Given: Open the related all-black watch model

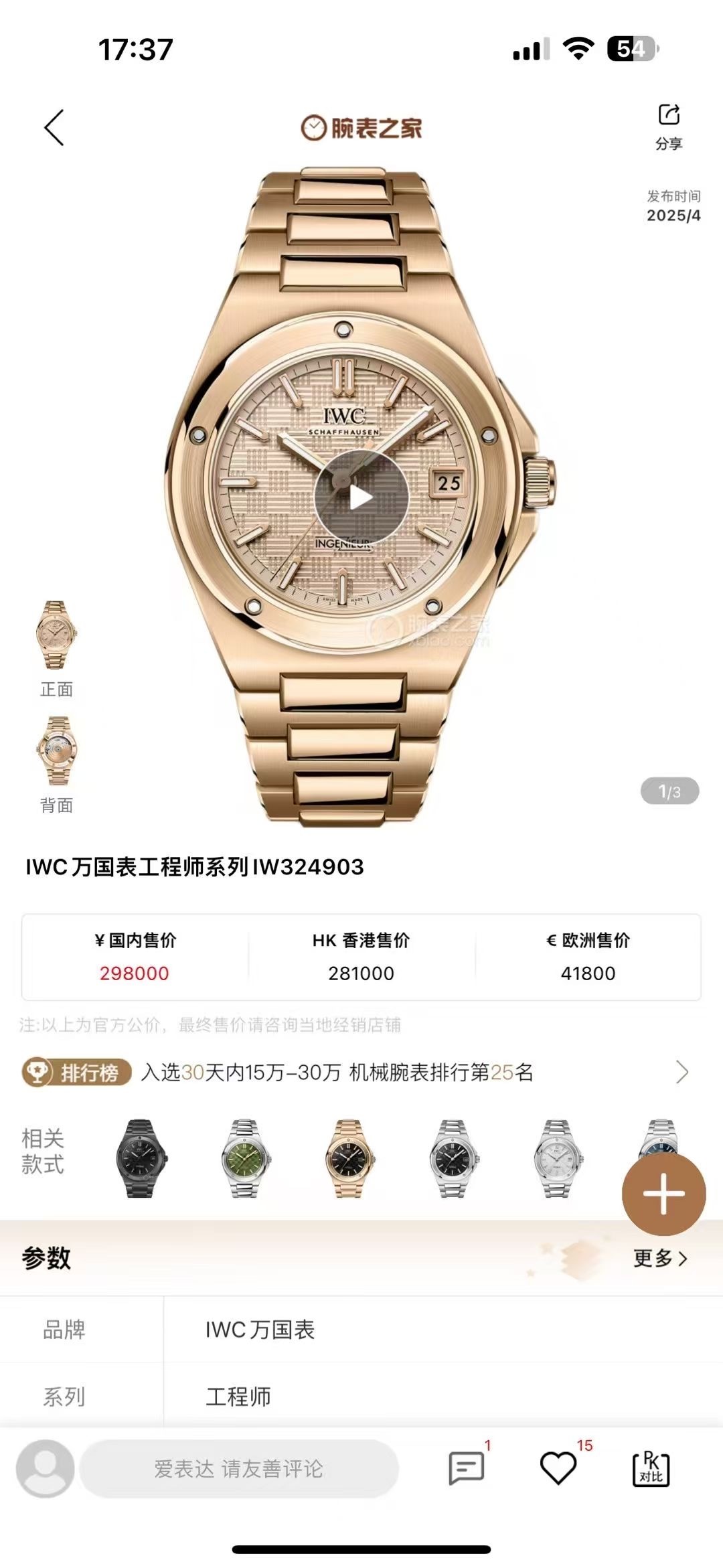Looking at the screenshot, I should tap(141, 1158).
